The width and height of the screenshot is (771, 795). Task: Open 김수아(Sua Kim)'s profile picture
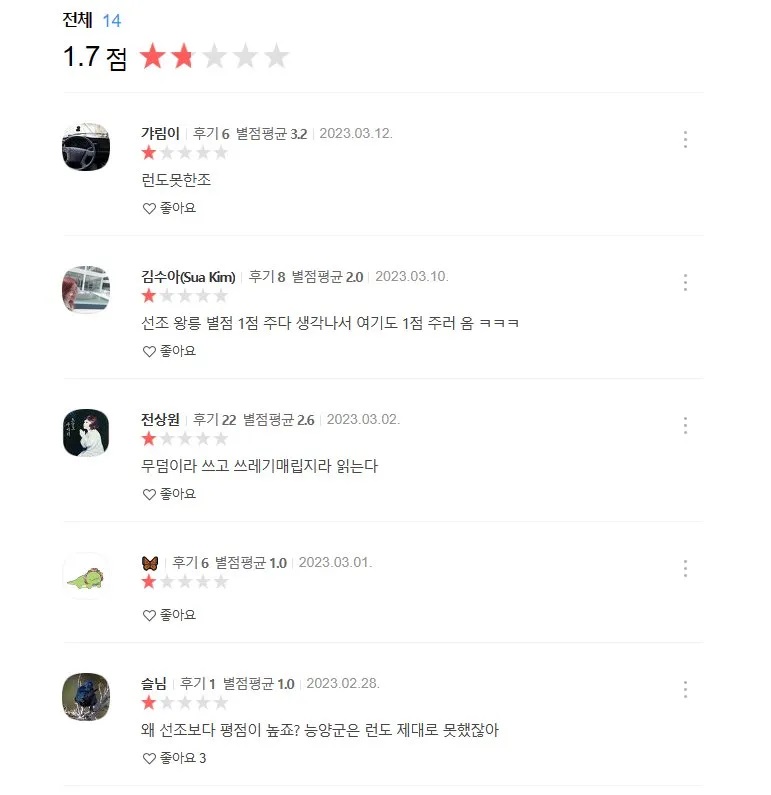coord(86,291)
